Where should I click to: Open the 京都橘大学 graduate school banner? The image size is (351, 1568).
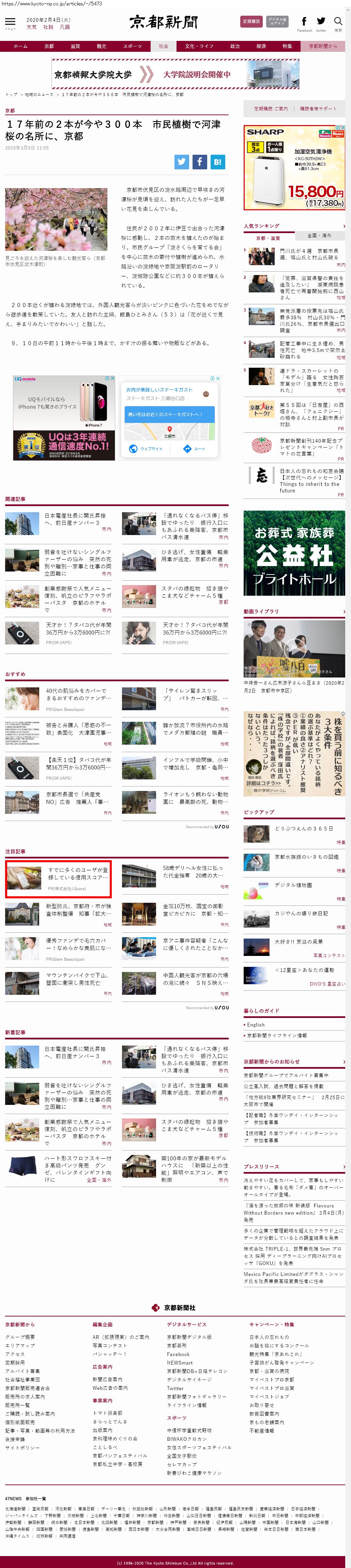coord(175,74)
